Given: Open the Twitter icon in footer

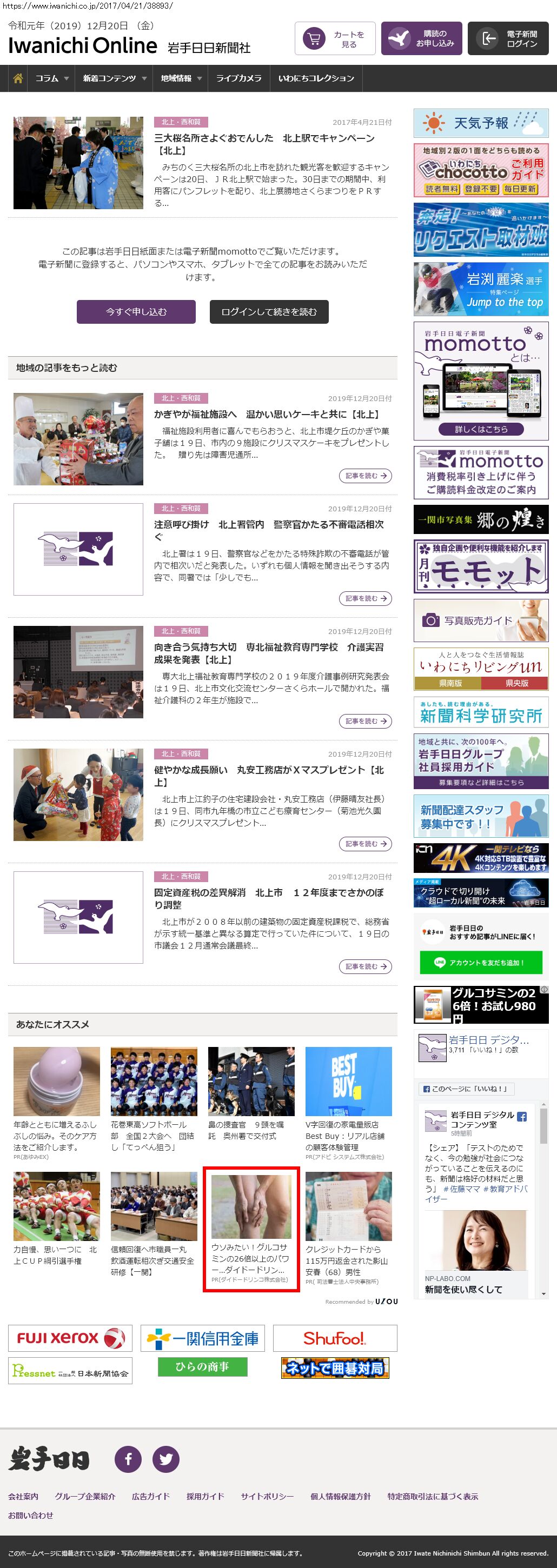Looking at the screenshot, I should point(165,1459).
